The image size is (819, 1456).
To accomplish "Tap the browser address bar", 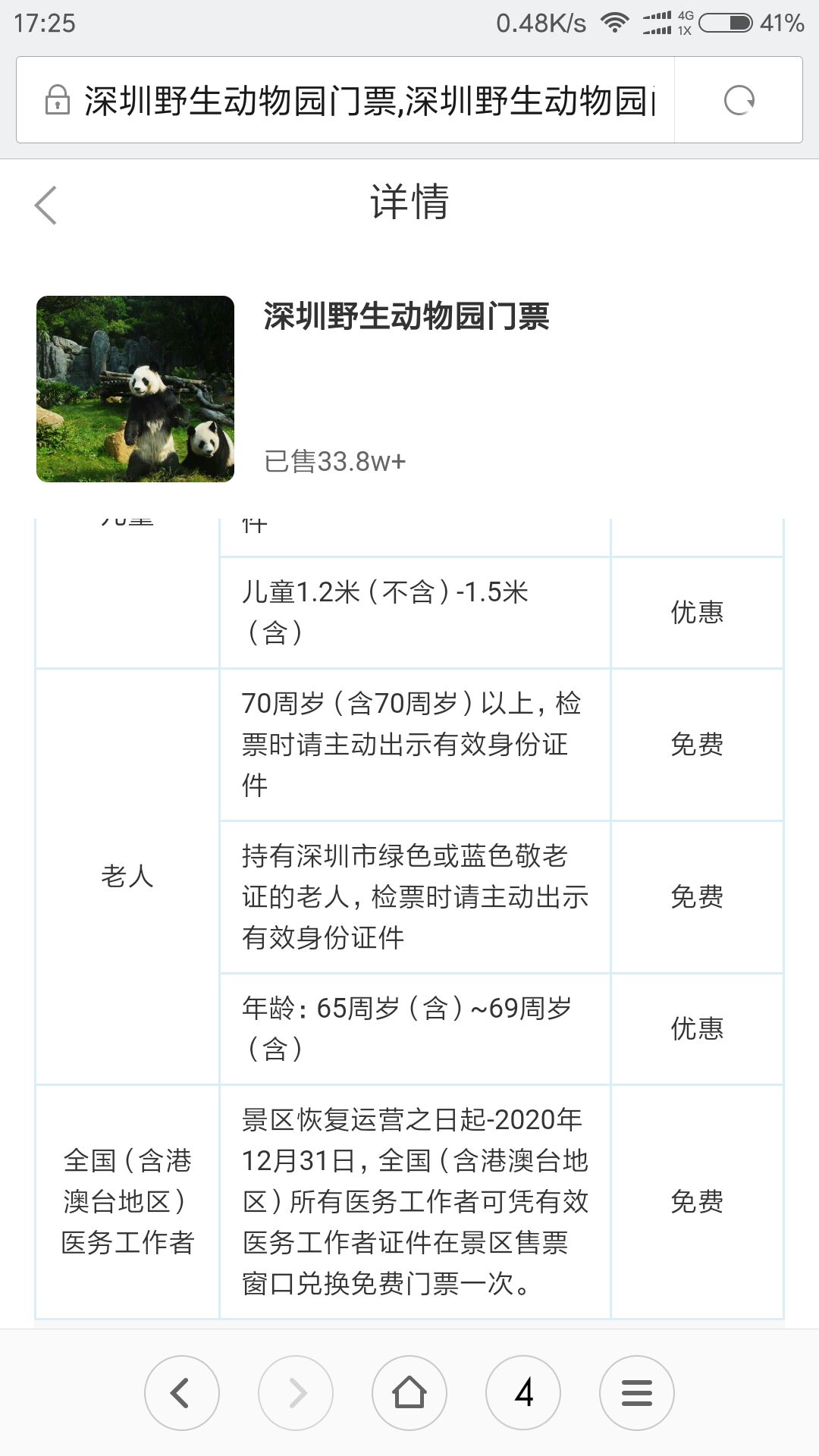I will [346, 100].
